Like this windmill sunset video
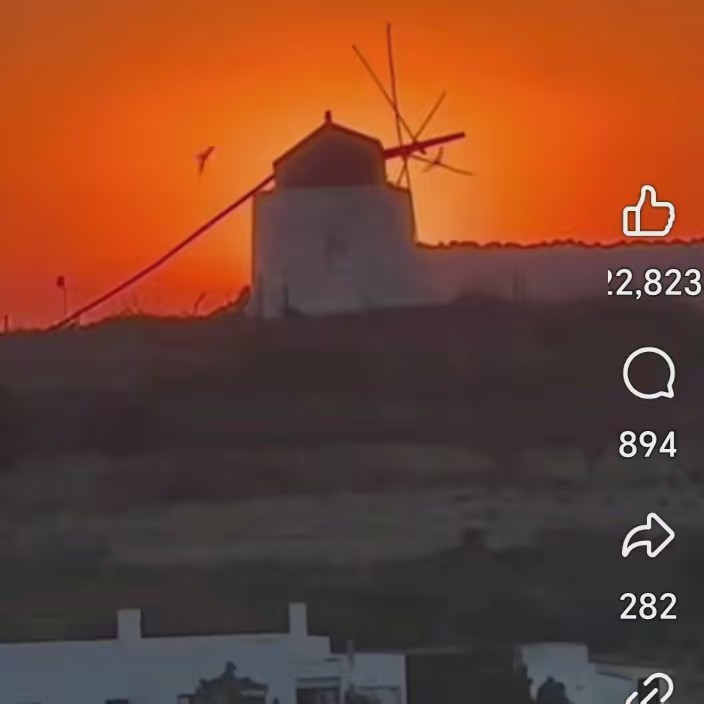Screen dimensions: 704x704 (x=649, y=212)
